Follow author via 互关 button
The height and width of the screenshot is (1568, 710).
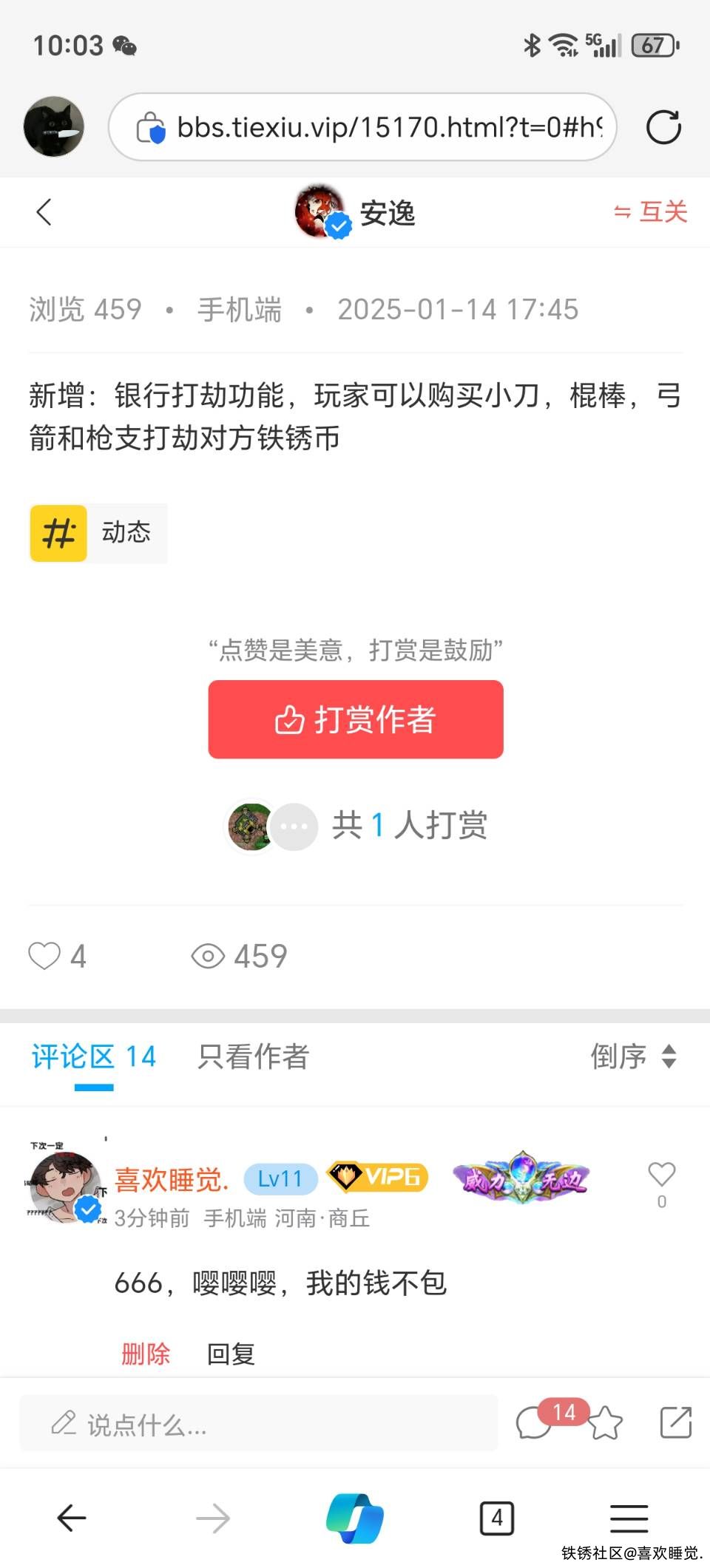click(650, 212)
